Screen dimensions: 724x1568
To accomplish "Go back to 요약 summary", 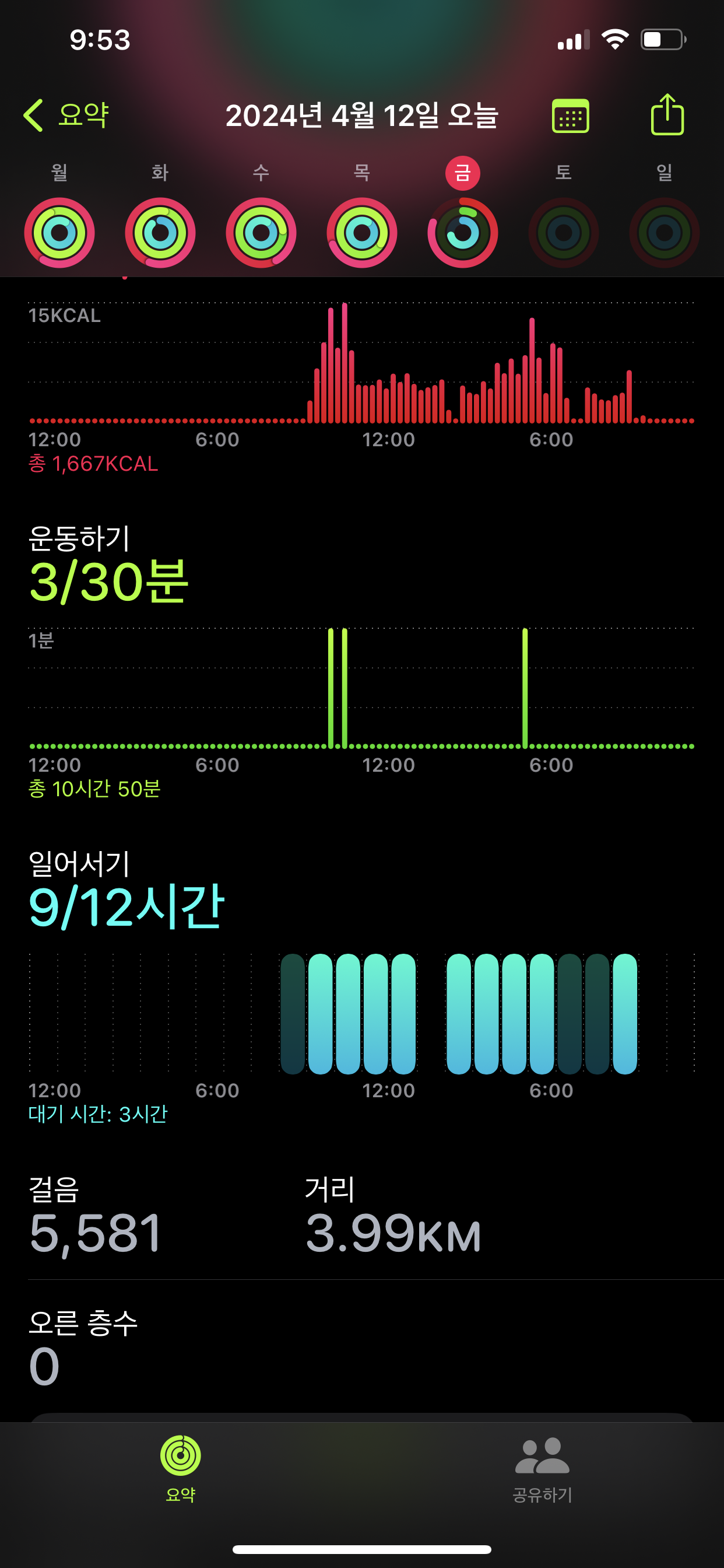I will [66, 115].
